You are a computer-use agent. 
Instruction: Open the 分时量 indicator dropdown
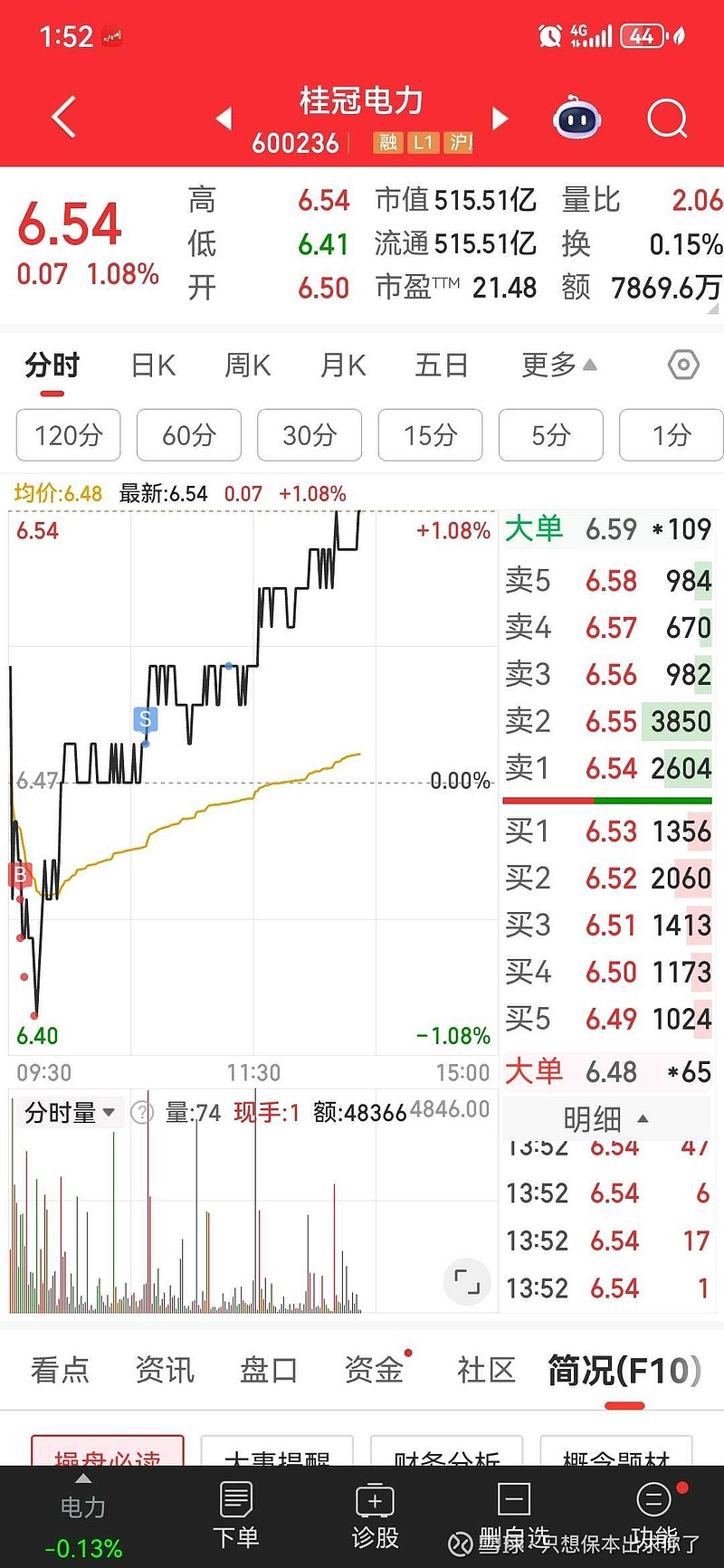pos(70,1112)
